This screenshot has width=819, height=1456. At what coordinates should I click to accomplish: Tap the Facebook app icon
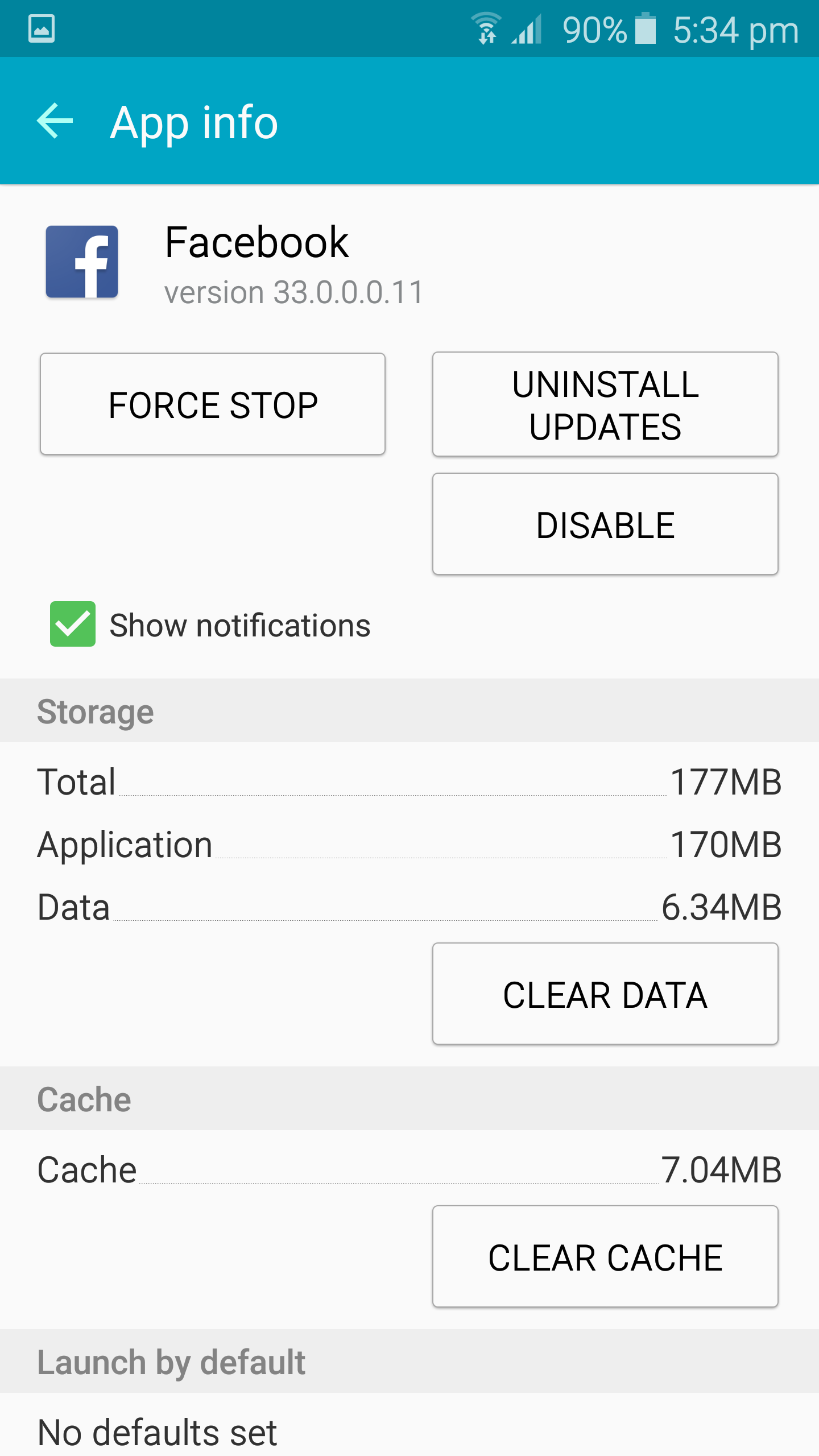click(81, 261)
